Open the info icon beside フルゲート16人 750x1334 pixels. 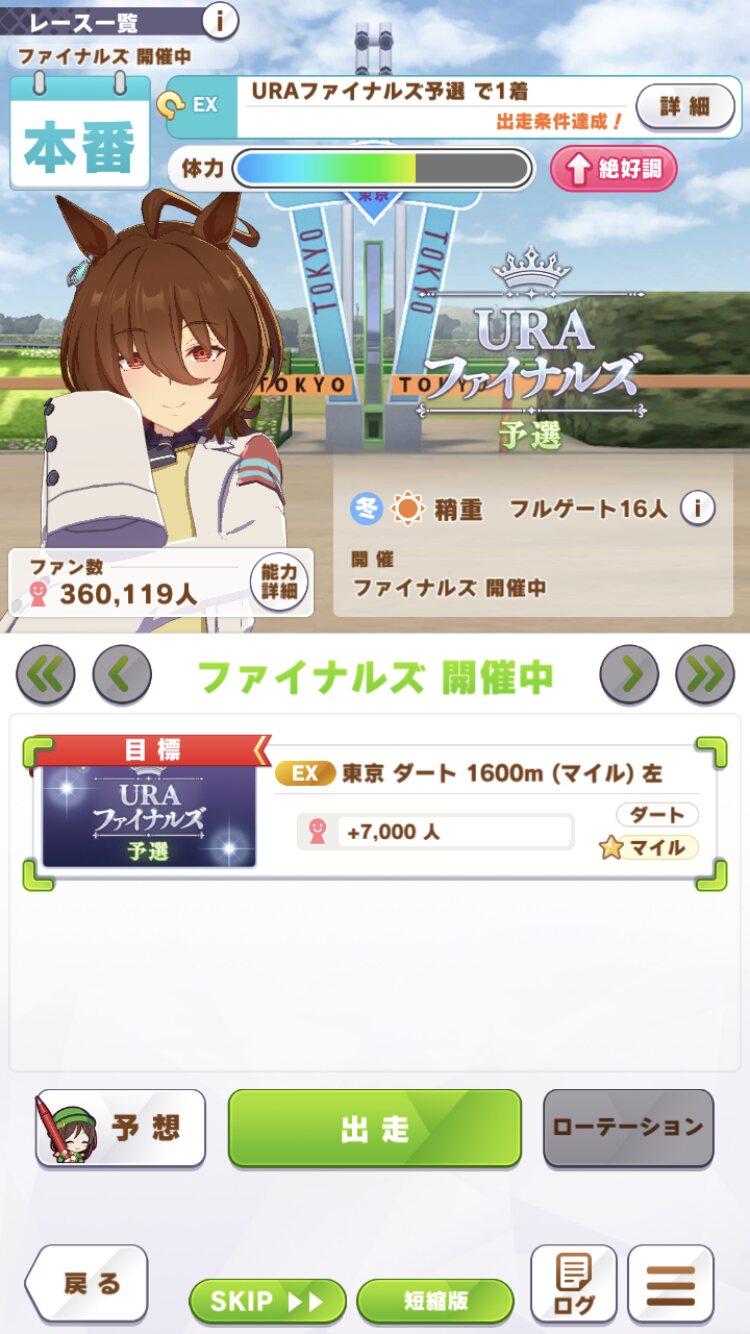click(x=697, y=509)
